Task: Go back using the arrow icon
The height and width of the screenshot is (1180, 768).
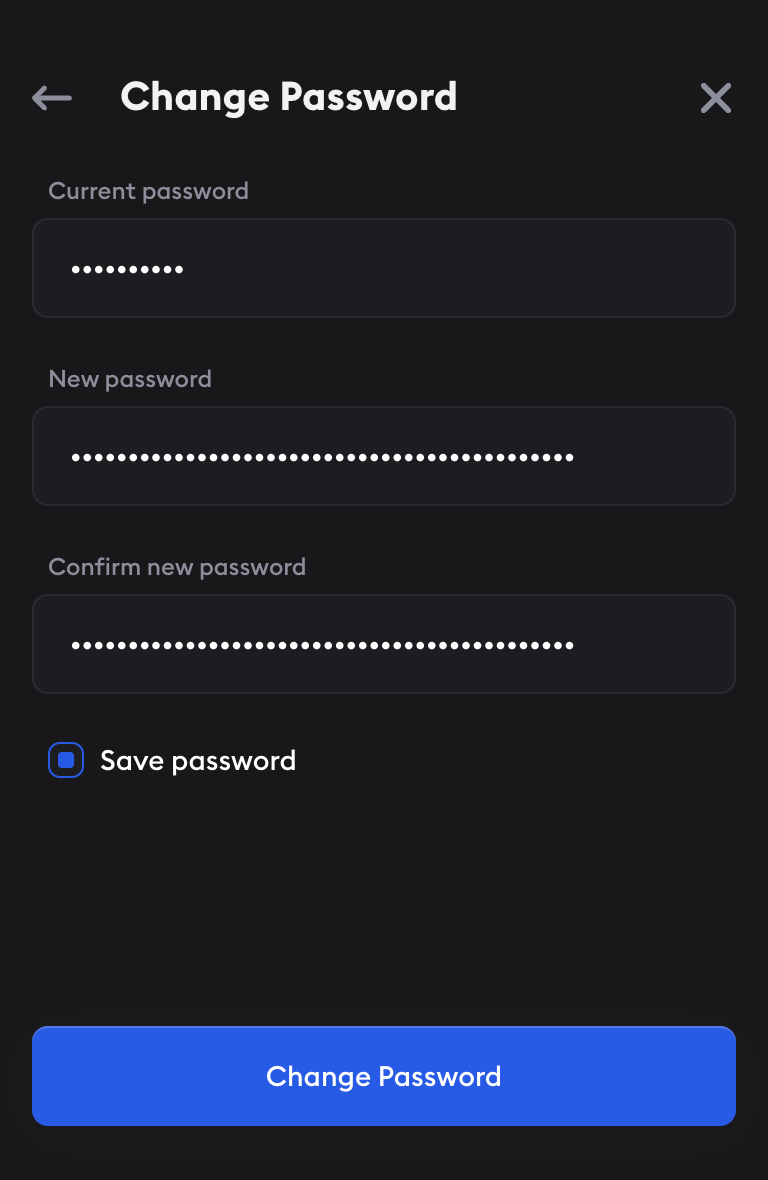Action: coord(52,98)
